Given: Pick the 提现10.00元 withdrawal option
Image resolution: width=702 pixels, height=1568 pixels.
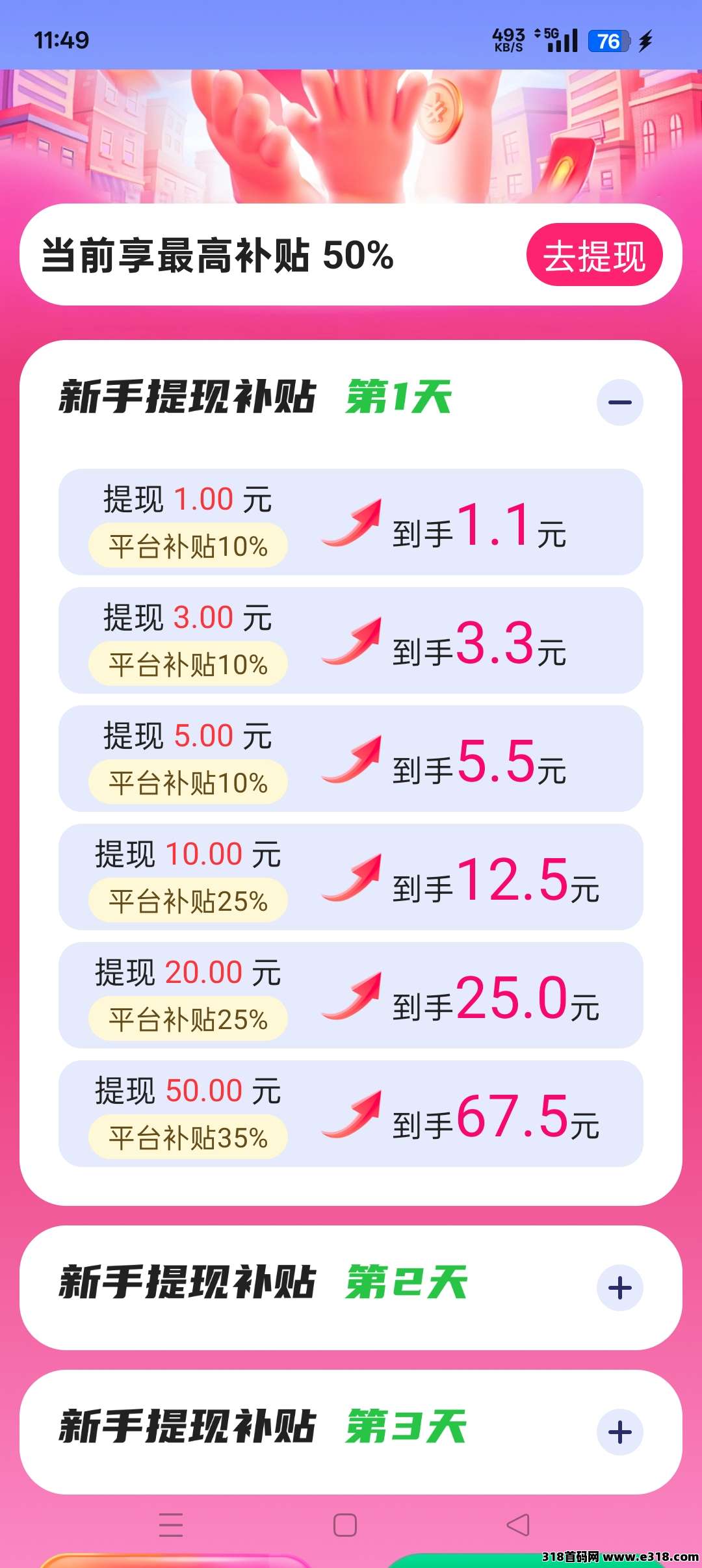Looking at the screenshot, I should coord(351,876).
